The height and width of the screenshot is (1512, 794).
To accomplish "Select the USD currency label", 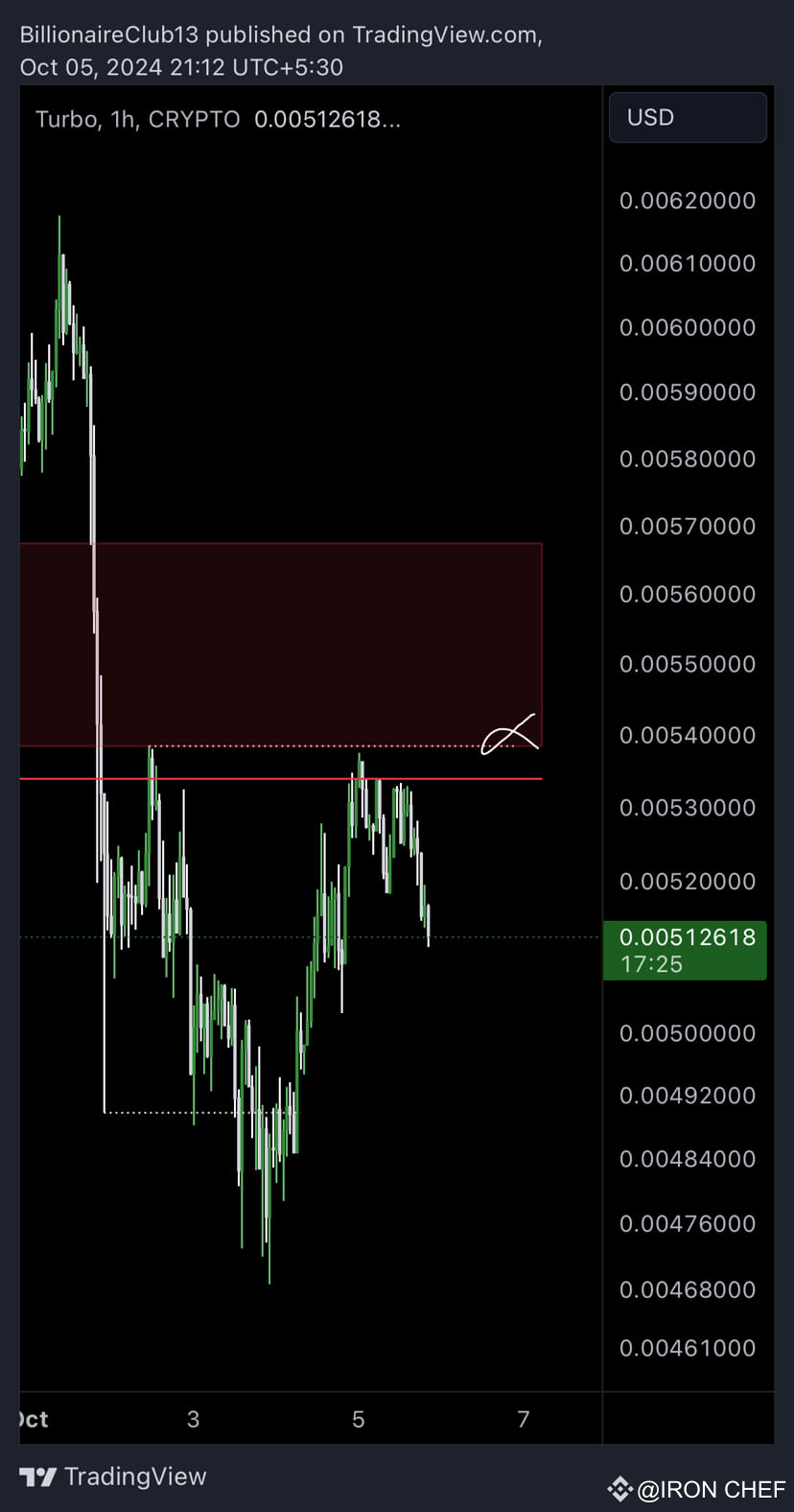I will [x=649, y=117].
